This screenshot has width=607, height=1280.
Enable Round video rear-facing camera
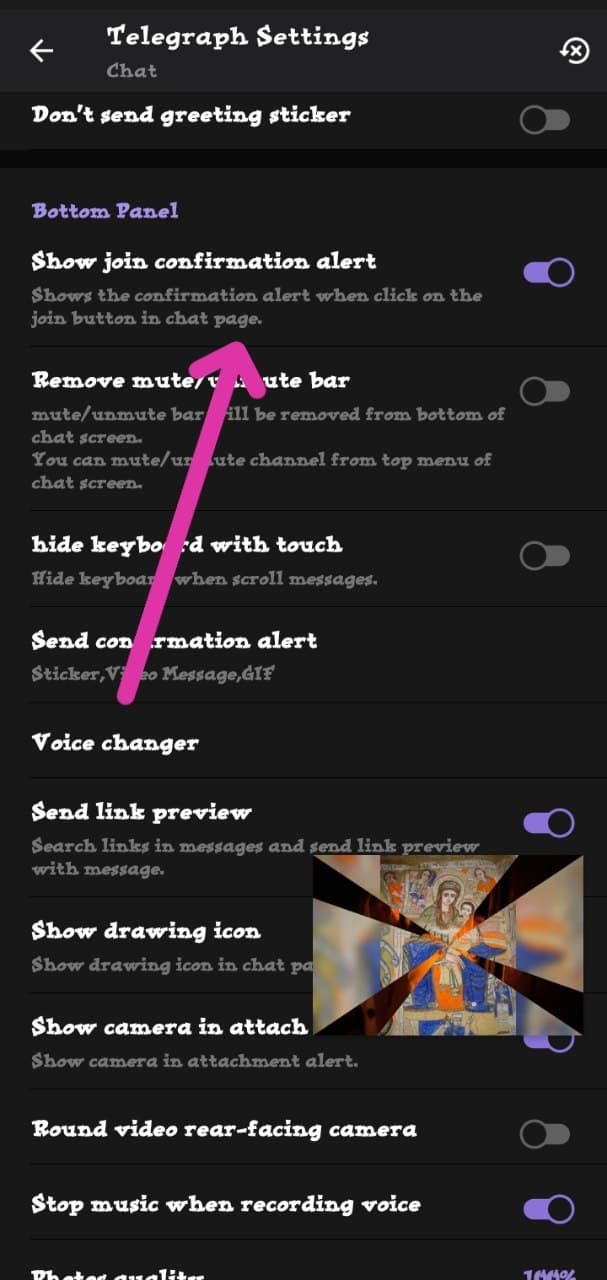coord(546,1133)
